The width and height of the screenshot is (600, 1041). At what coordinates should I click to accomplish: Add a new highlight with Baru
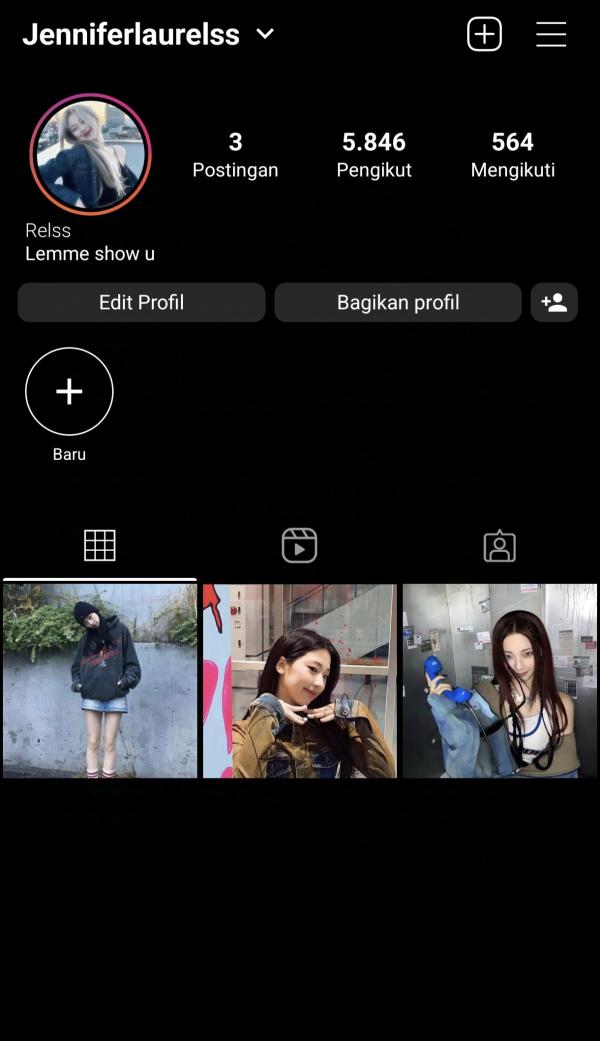tap(69, 392)
